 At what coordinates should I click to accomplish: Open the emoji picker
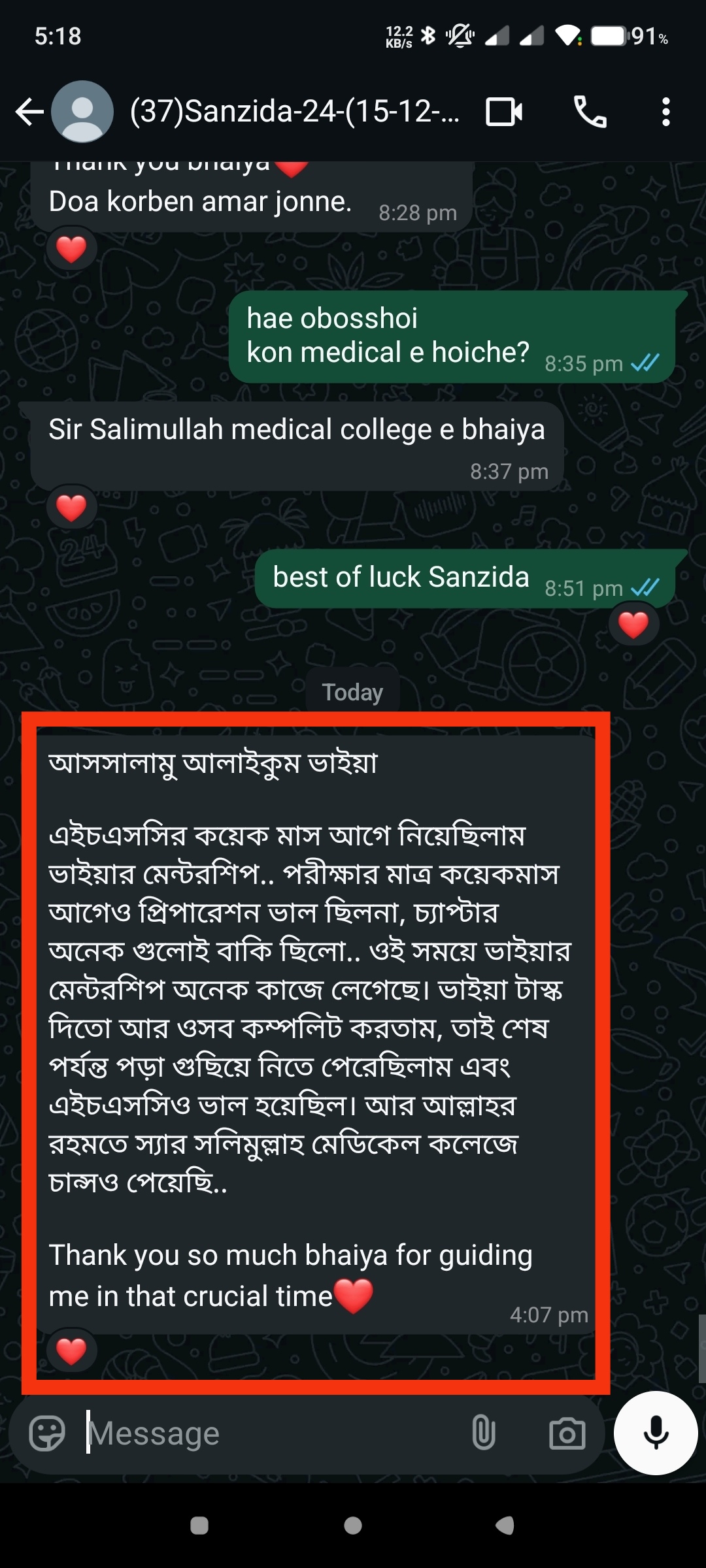coord(47,1433)
